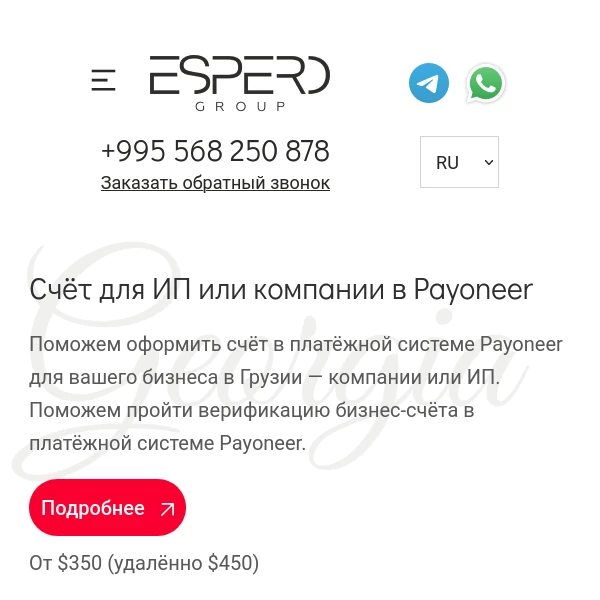Open the WhatsApp contact icon

point(486,83)
